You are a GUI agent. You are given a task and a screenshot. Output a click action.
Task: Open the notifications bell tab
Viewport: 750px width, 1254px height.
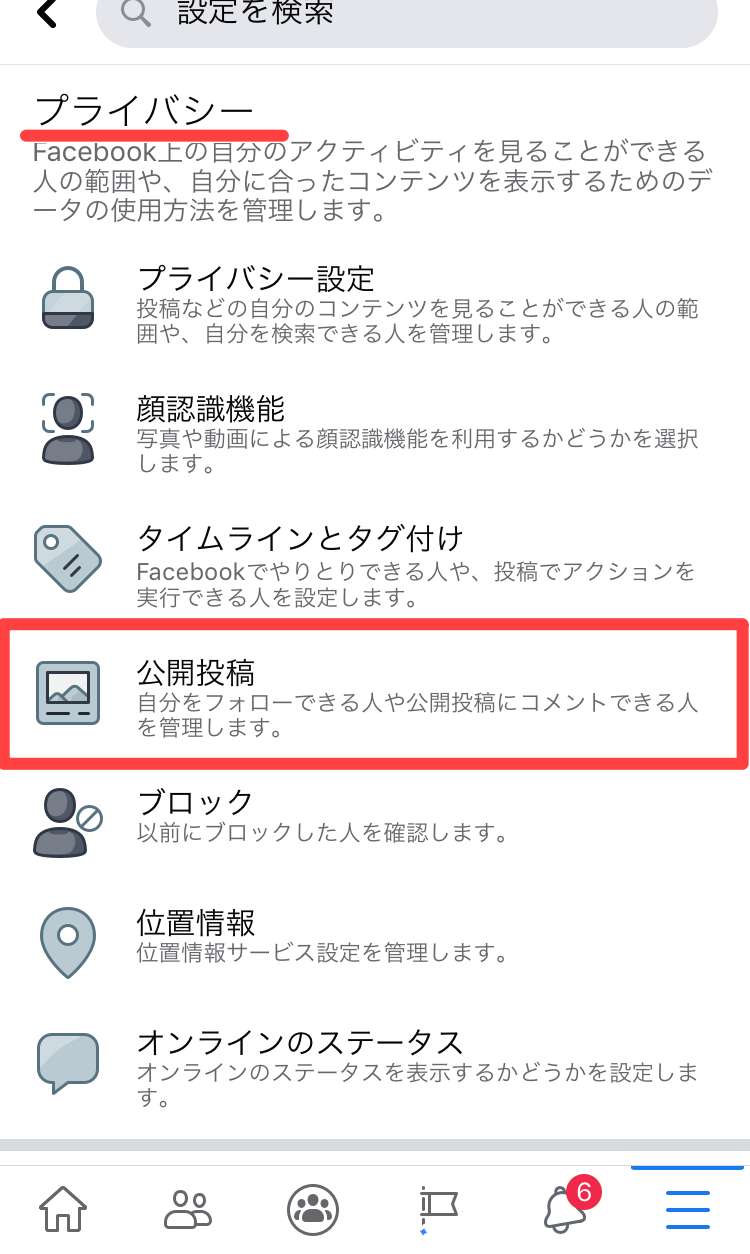tap(564, 1209)
